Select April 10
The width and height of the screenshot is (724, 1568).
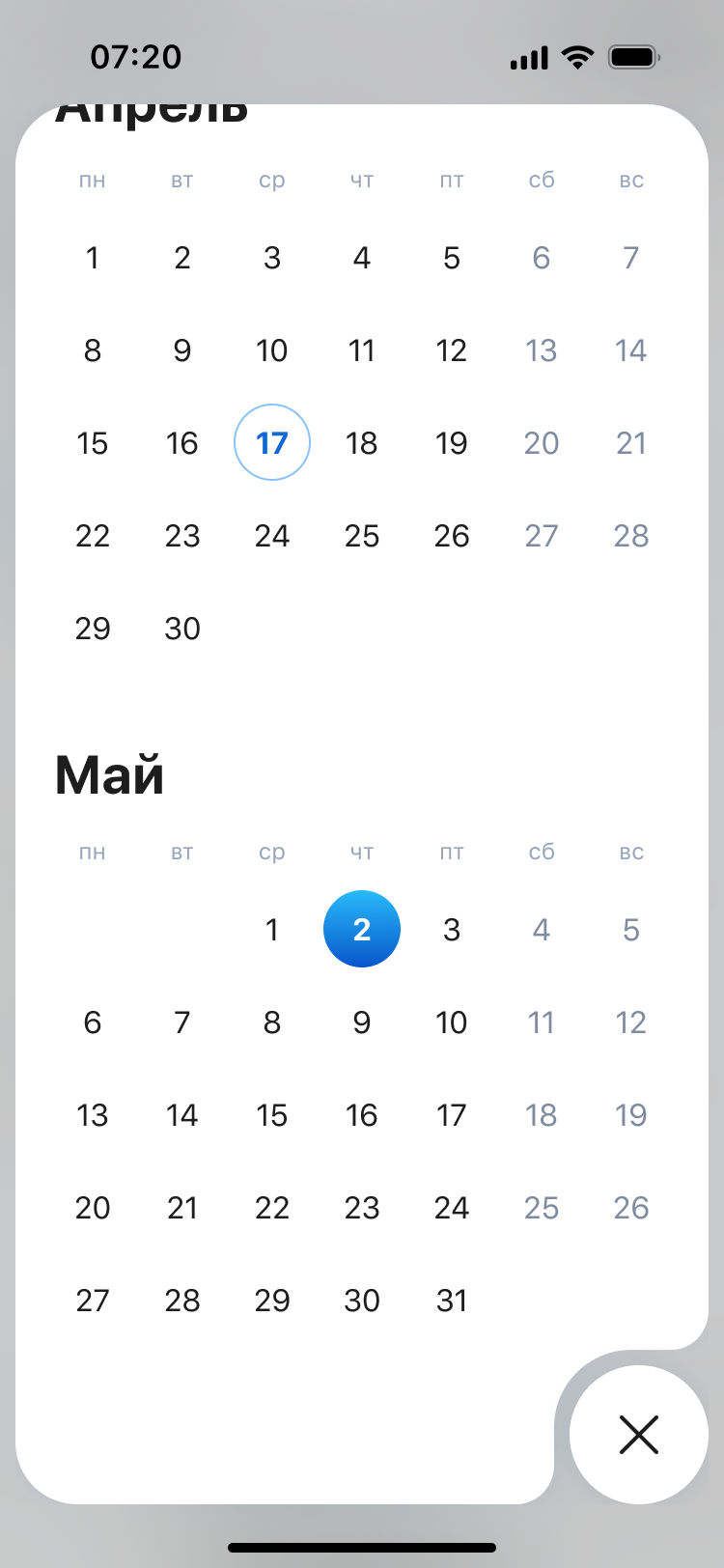tap(272, 350)
